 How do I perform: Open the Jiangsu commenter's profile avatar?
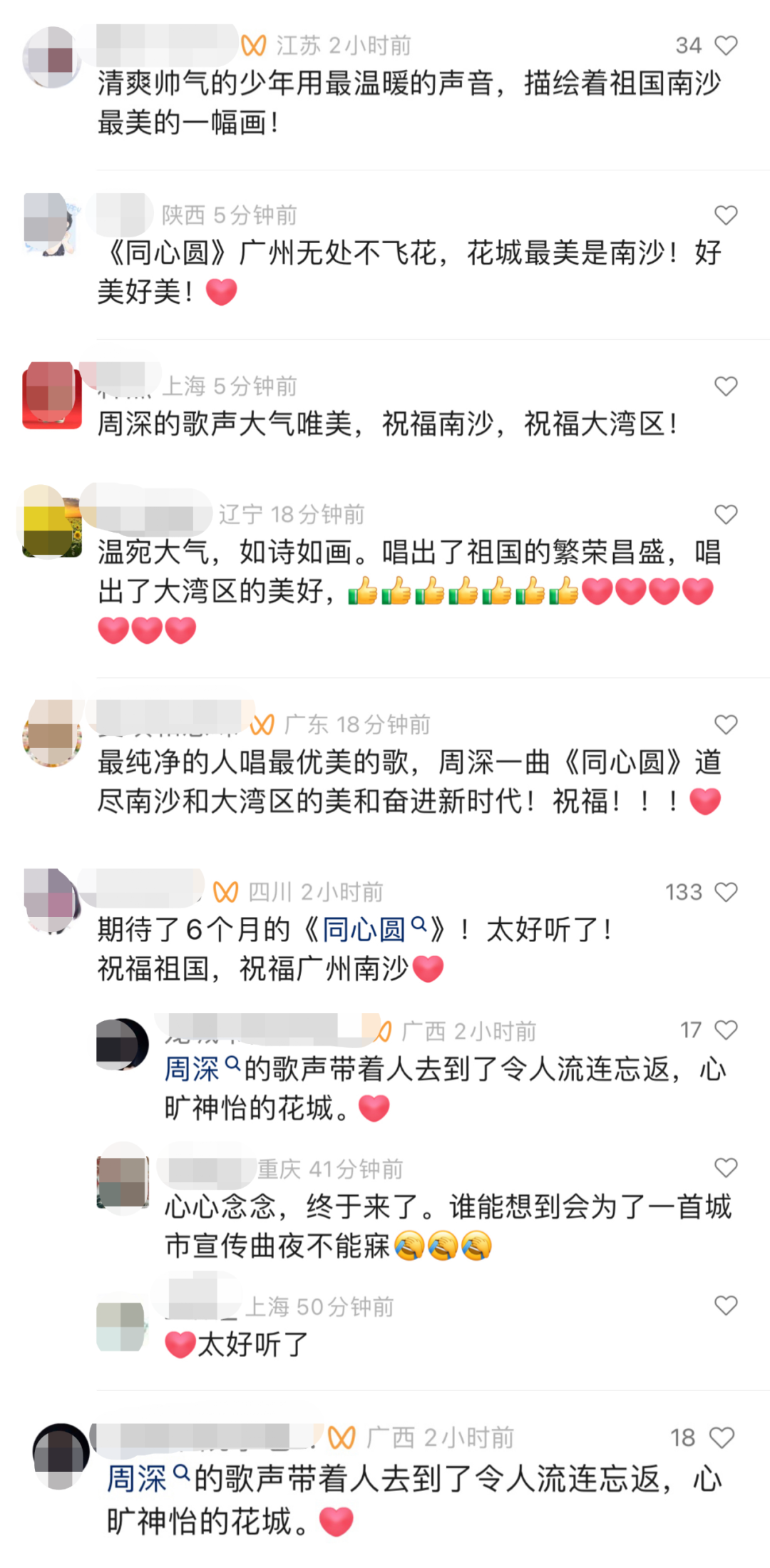point(52,58)
